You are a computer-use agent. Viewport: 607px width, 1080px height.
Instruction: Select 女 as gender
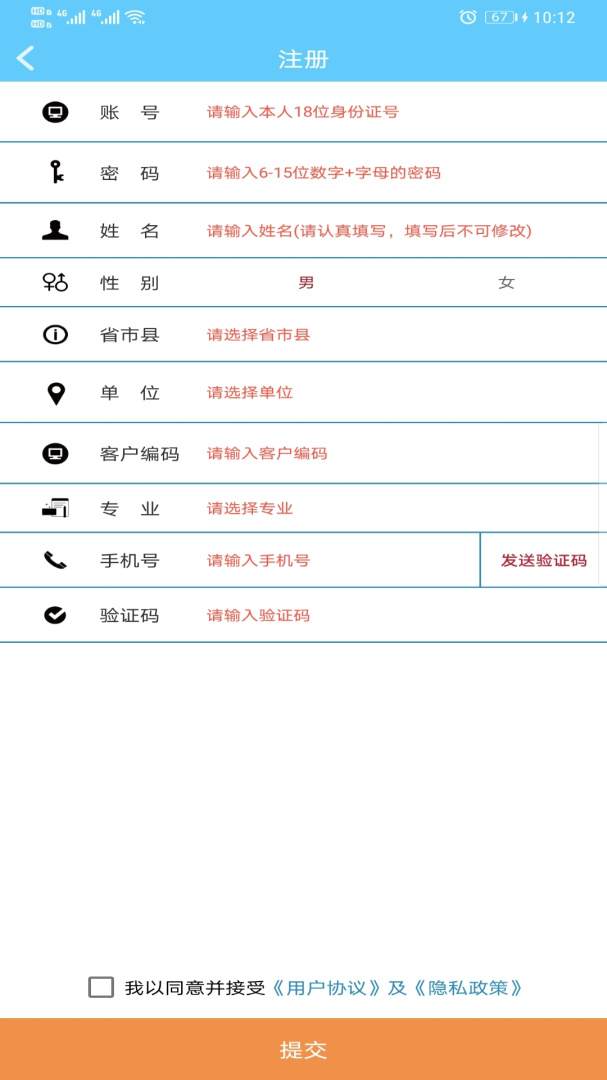[506, 283]
